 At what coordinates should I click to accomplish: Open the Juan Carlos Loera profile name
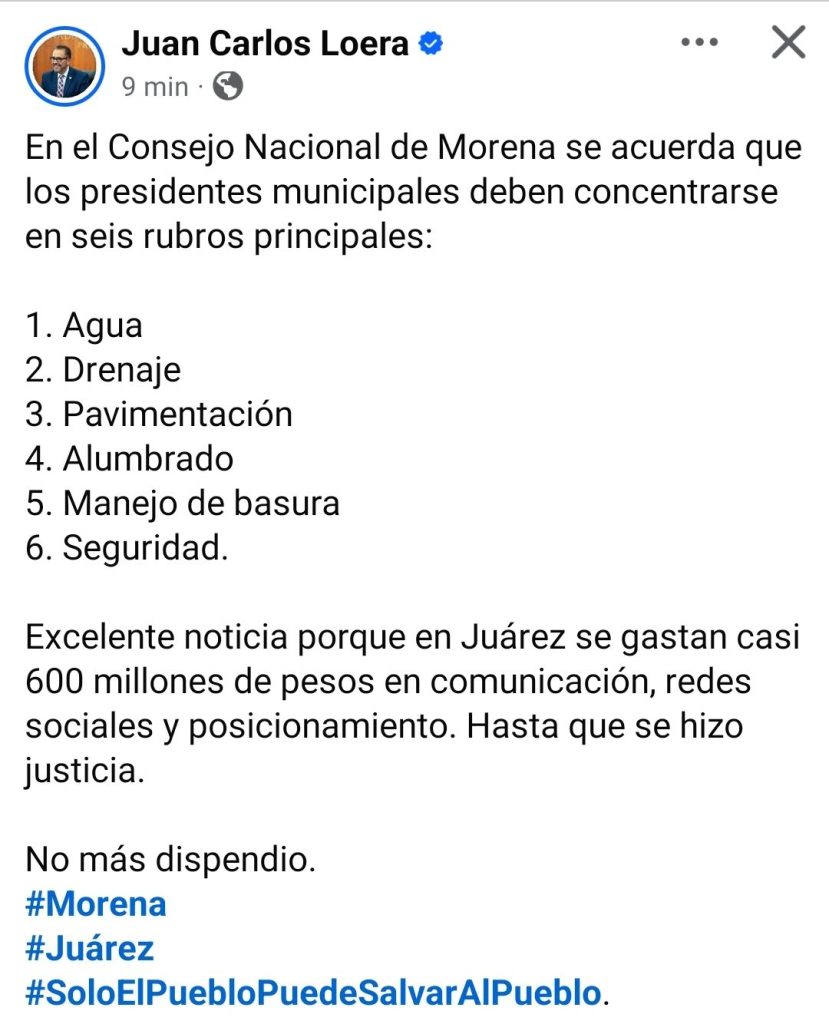point(265,43)
